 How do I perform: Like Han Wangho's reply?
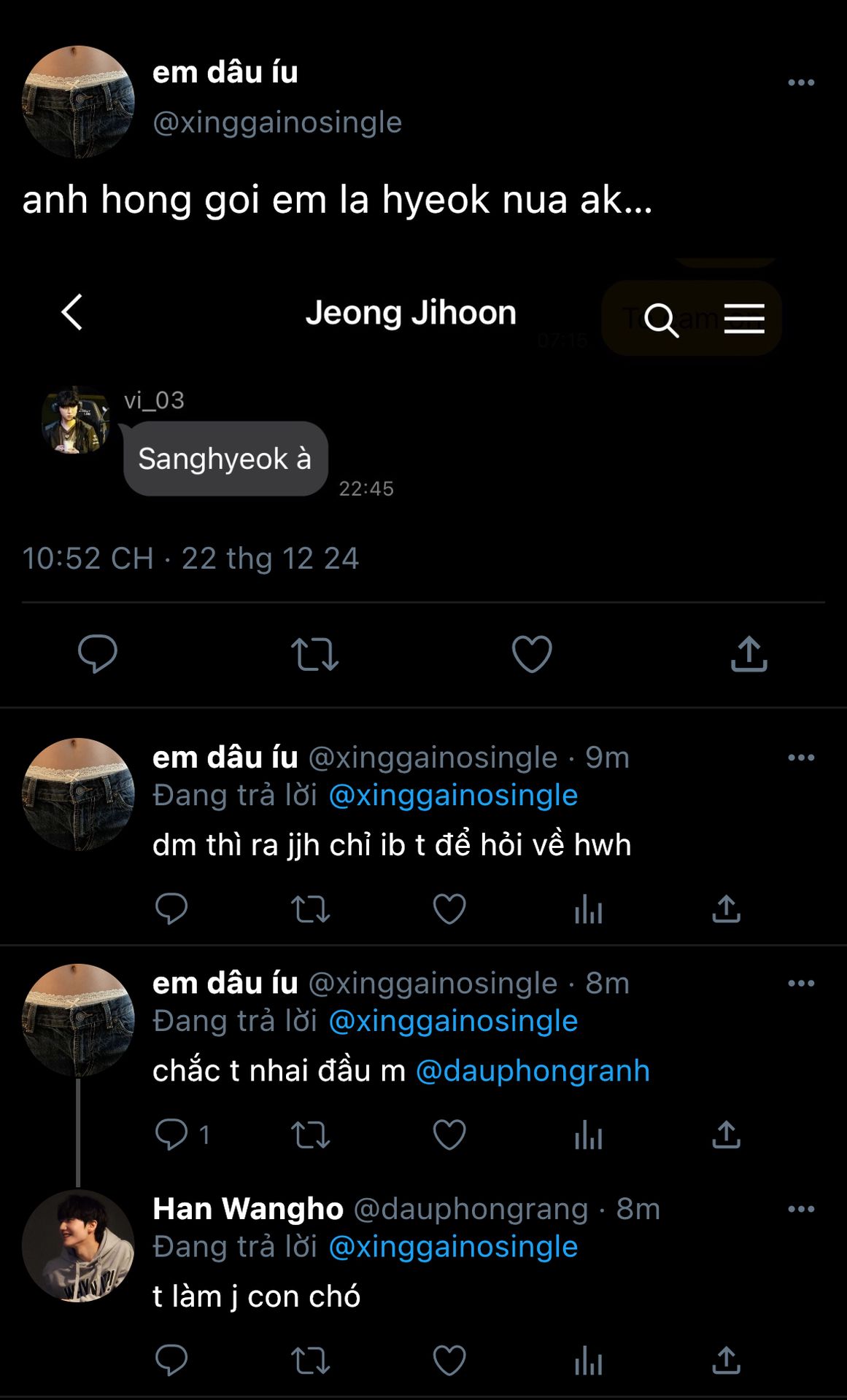(449, 1361)
